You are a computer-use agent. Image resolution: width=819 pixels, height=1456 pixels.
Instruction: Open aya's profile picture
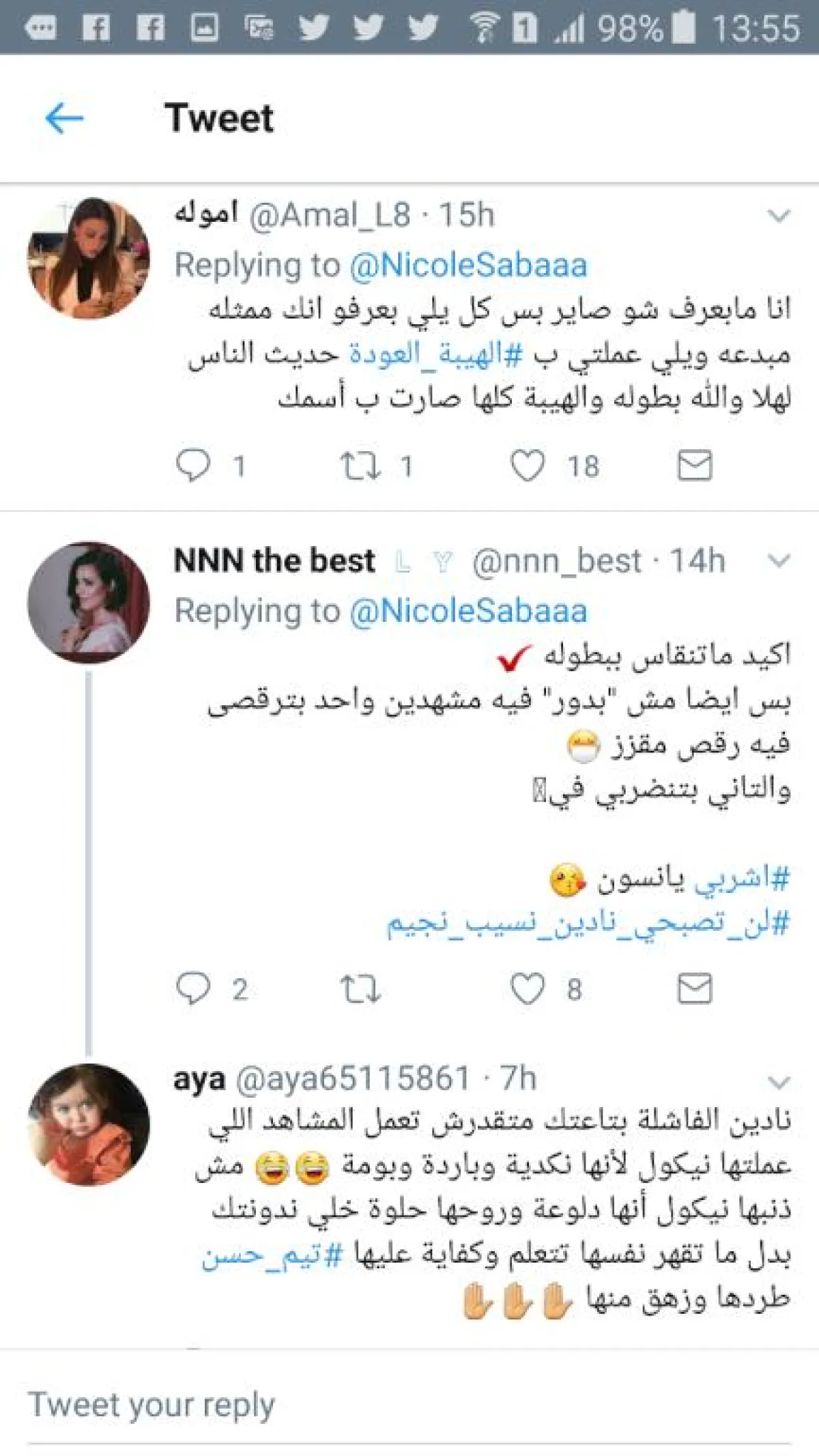88,1124
